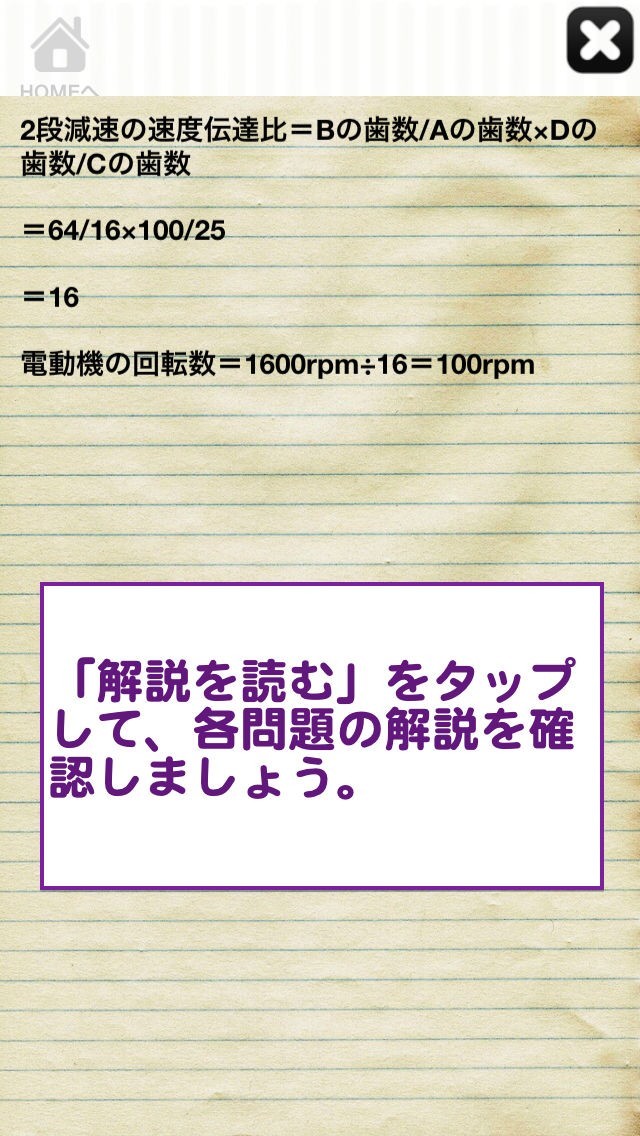Return to the HOME screen

(59, 52)
